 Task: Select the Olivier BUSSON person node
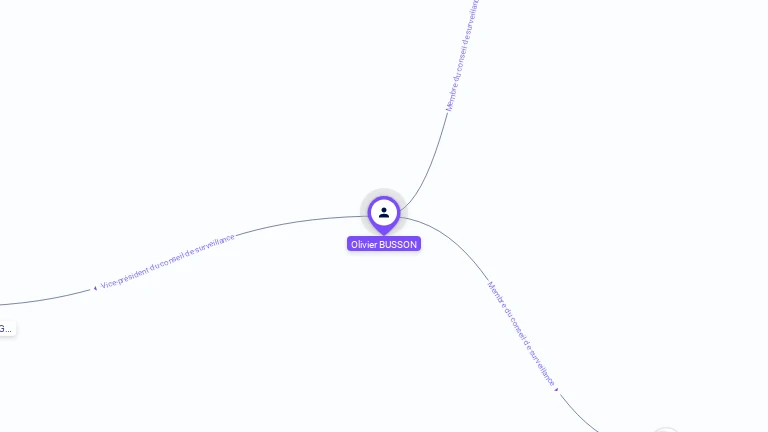pyautogui.click(x=384, y=213)
